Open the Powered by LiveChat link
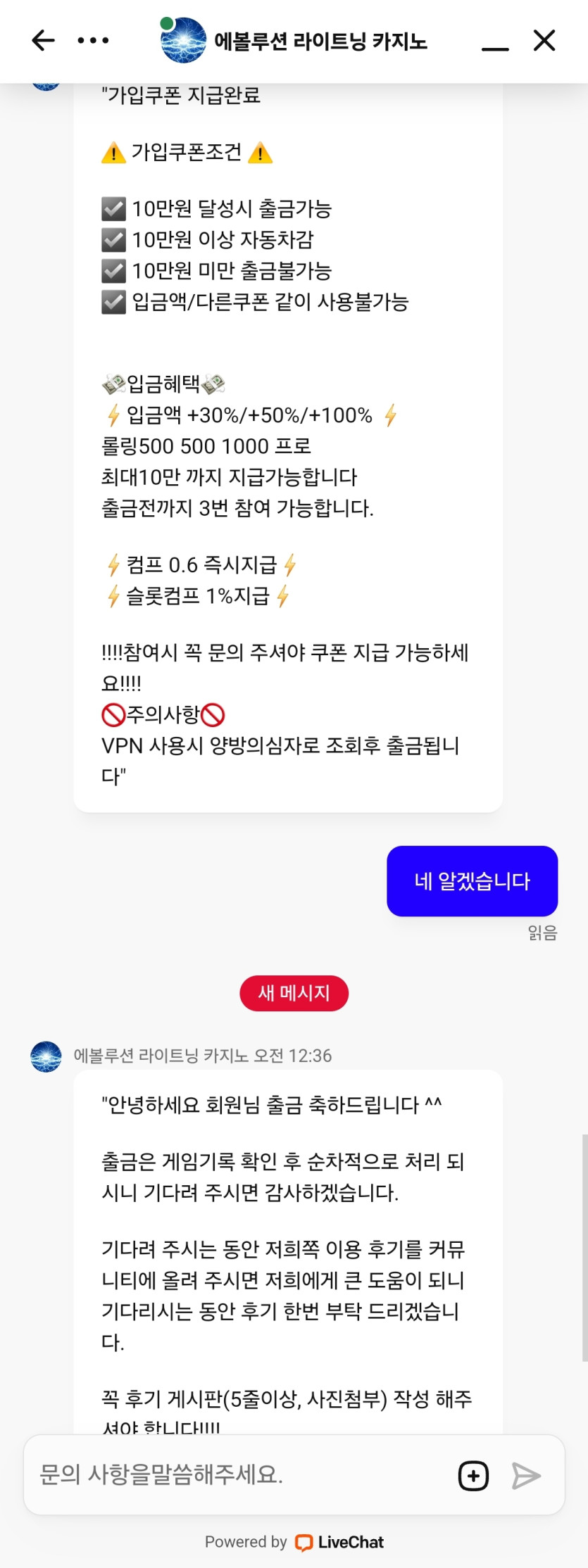The image size is (588, 1568). [x=294, y=1542]
